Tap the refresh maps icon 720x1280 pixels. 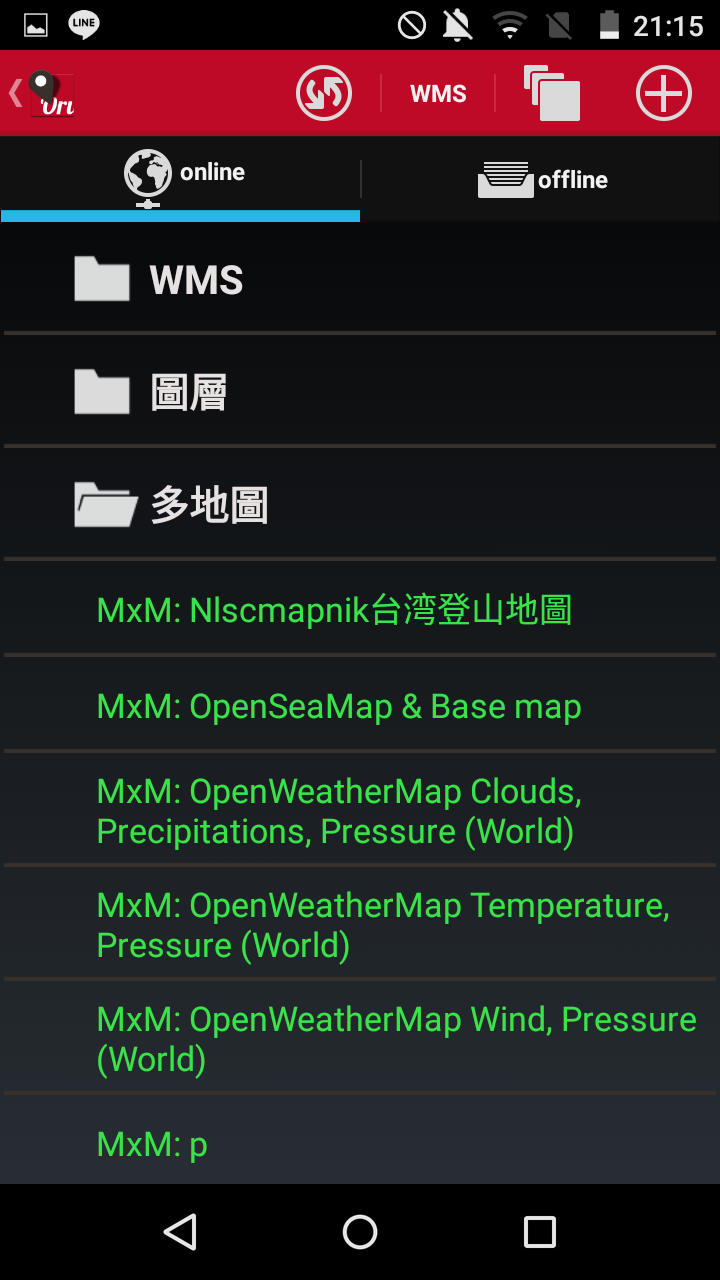click(x=324, y=94)
